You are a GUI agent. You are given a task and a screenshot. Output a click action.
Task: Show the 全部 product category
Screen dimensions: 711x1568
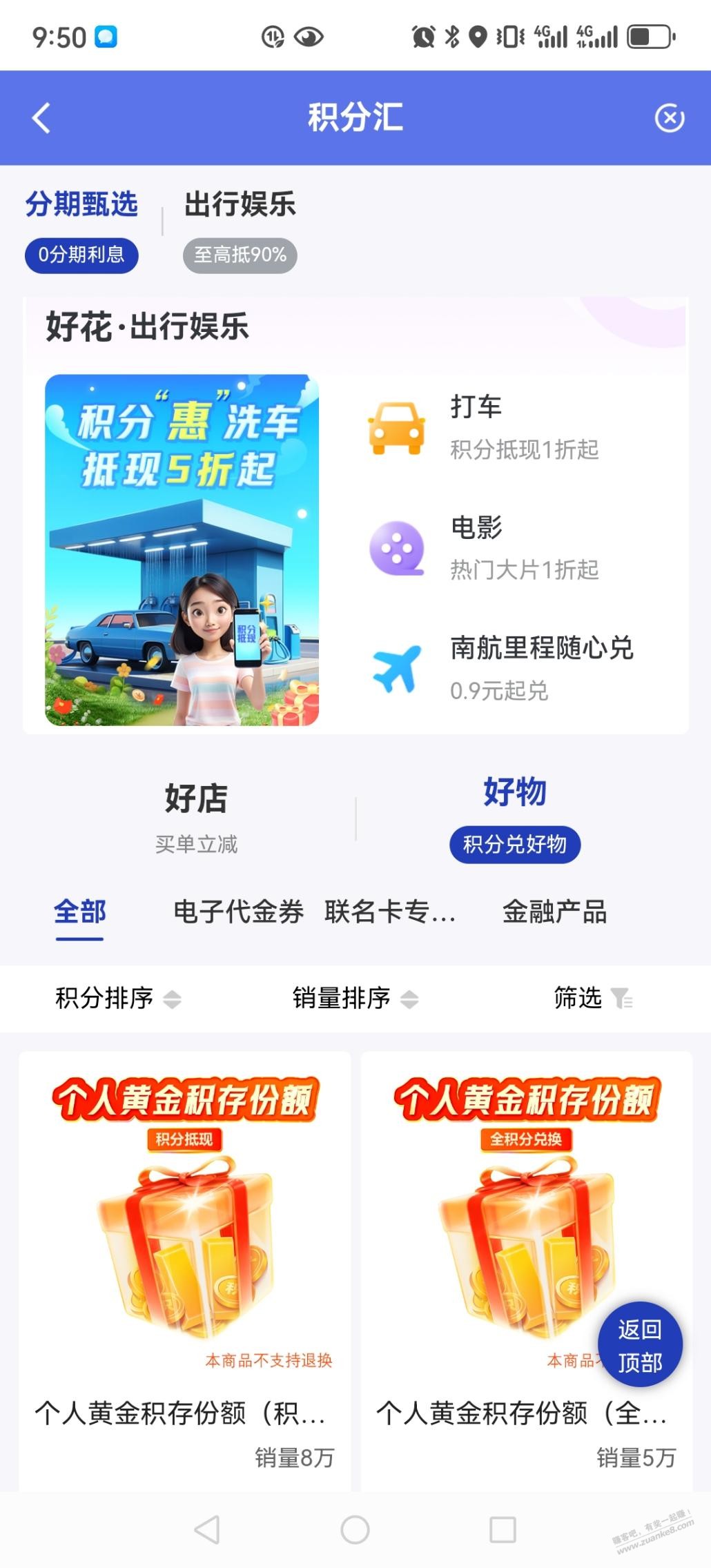point(80,912)
